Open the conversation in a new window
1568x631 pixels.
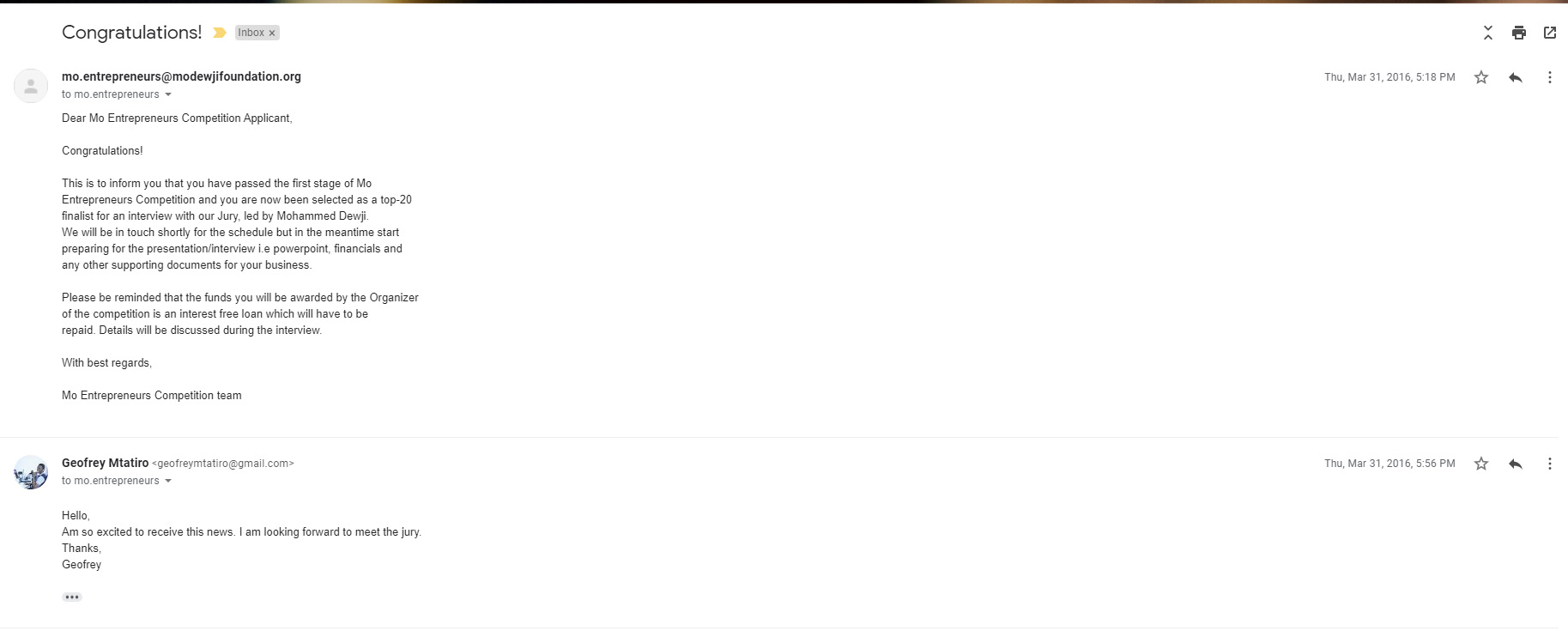coord(1550,33)
